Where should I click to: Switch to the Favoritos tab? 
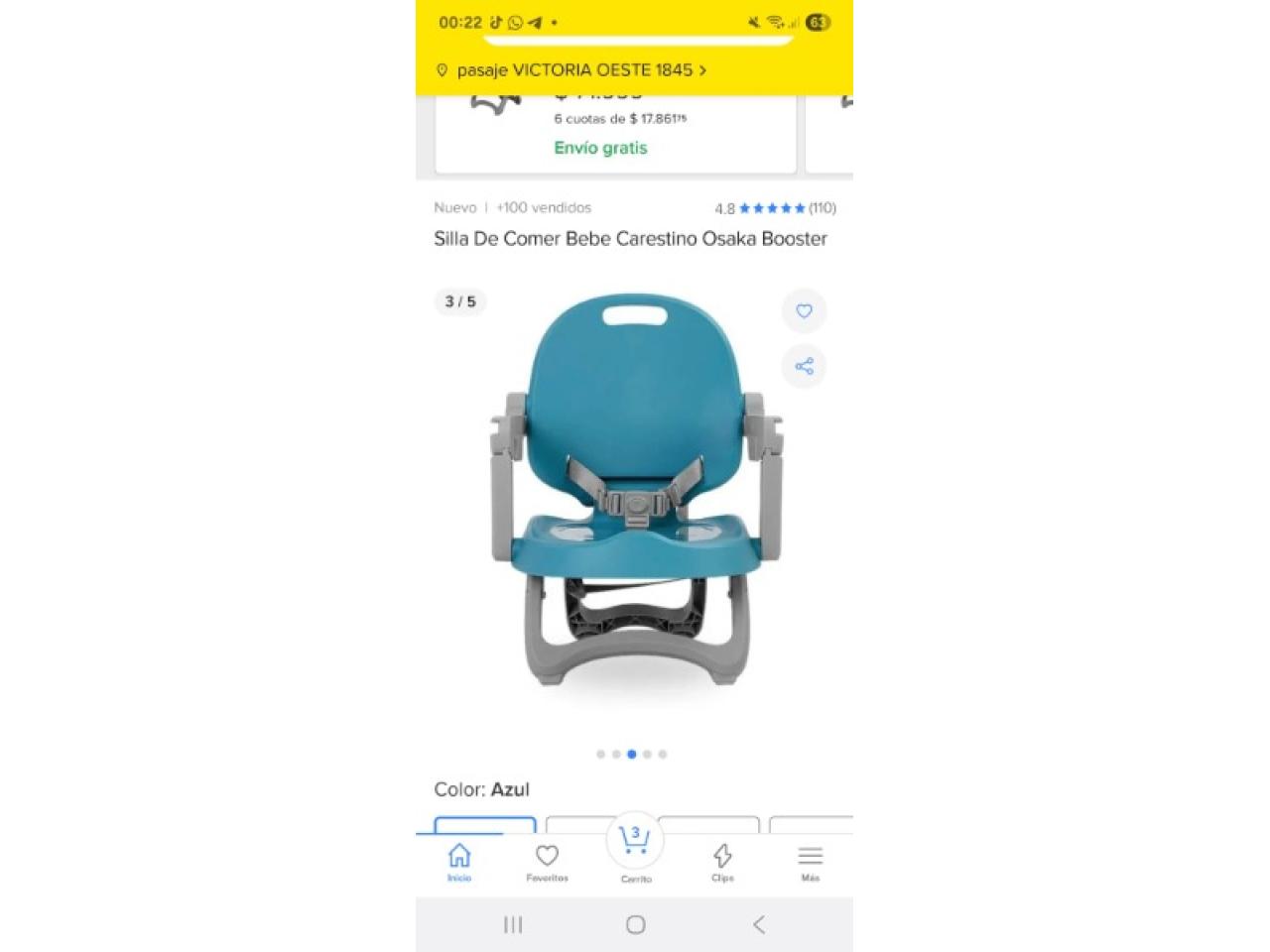pyautogui.click(x=547, y=861)
